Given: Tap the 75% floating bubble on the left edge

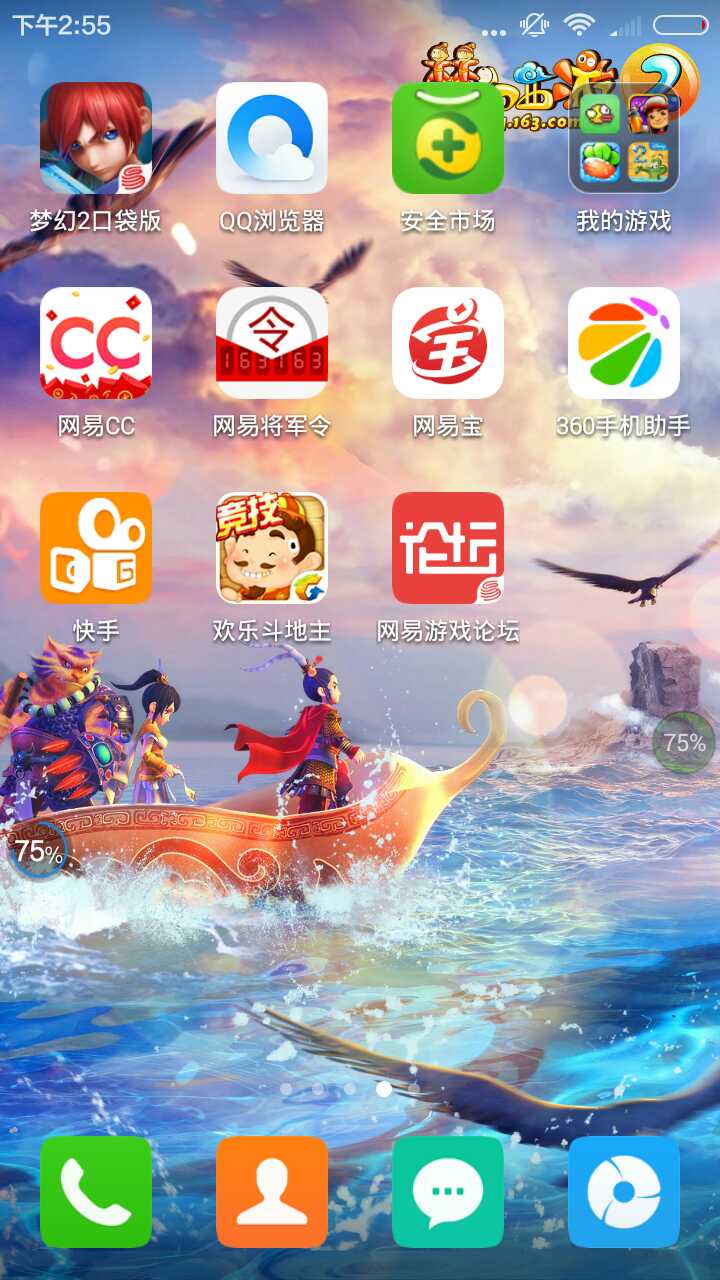Looking at the screenshot, I should tap(38, 852).
